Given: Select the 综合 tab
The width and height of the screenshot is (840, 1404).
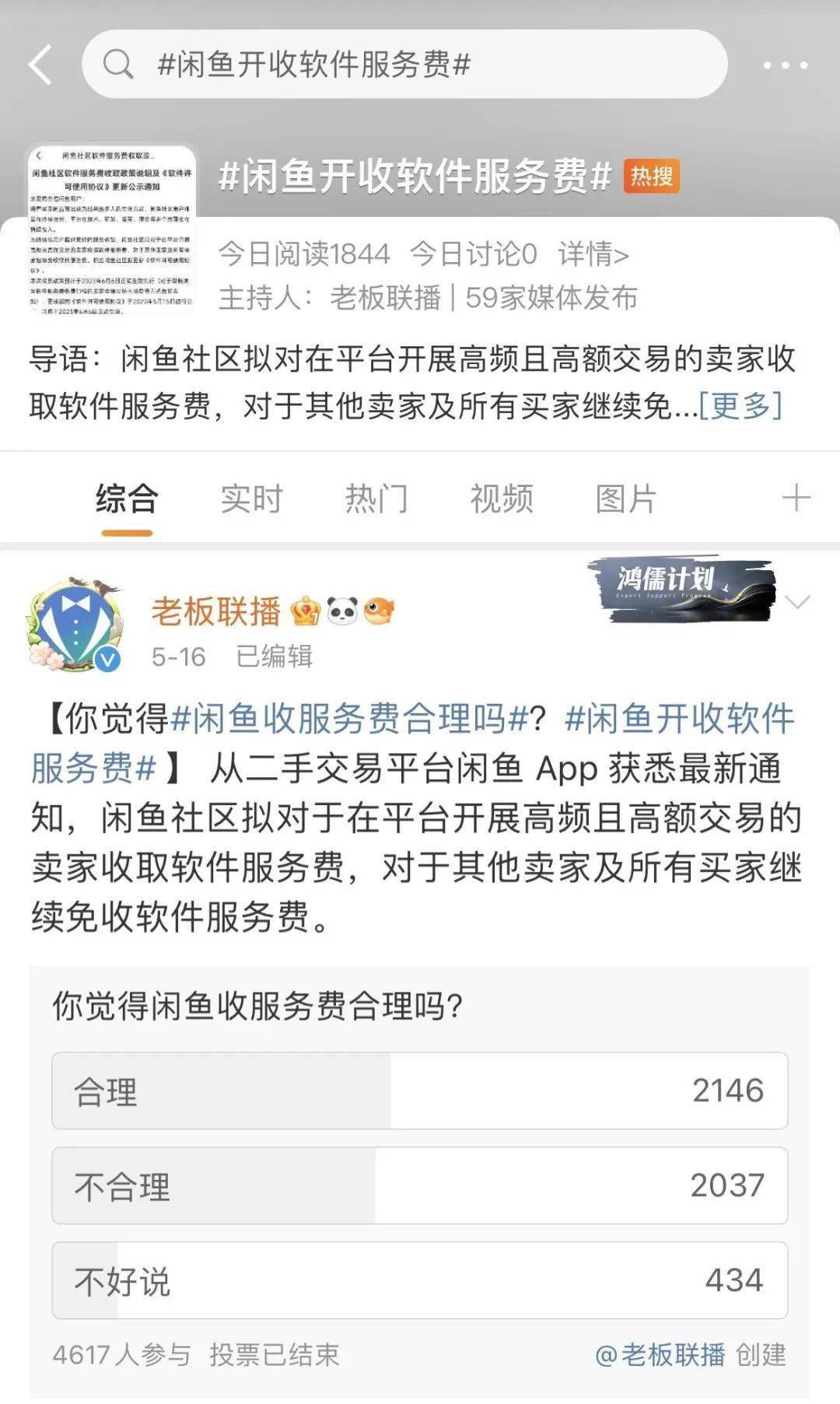Looking at the screenshot, I should tap(127, 499).
